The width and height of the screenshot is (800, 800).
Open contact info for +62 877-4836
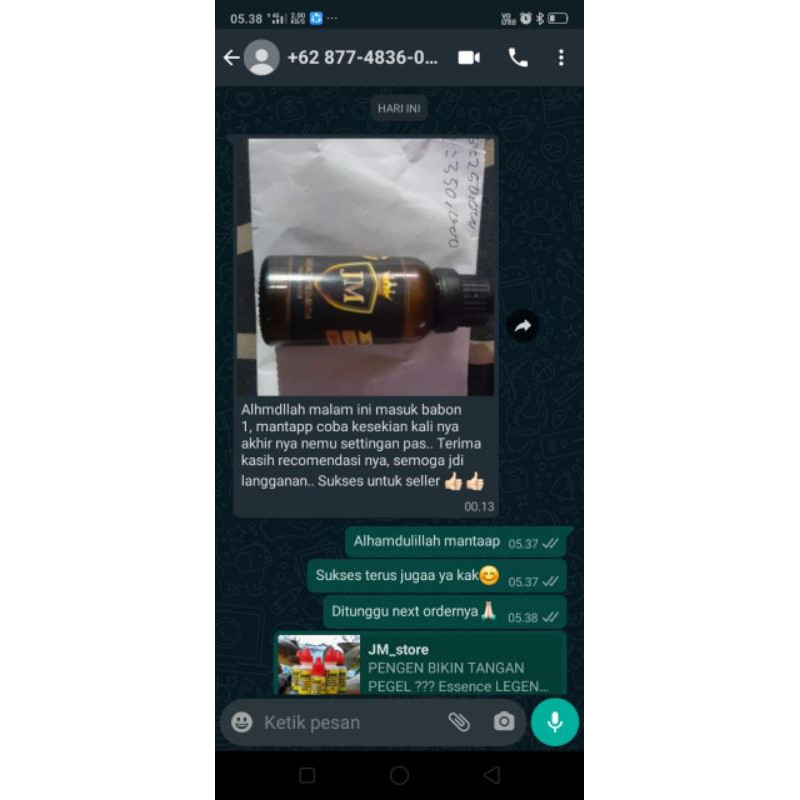point(362,58)
